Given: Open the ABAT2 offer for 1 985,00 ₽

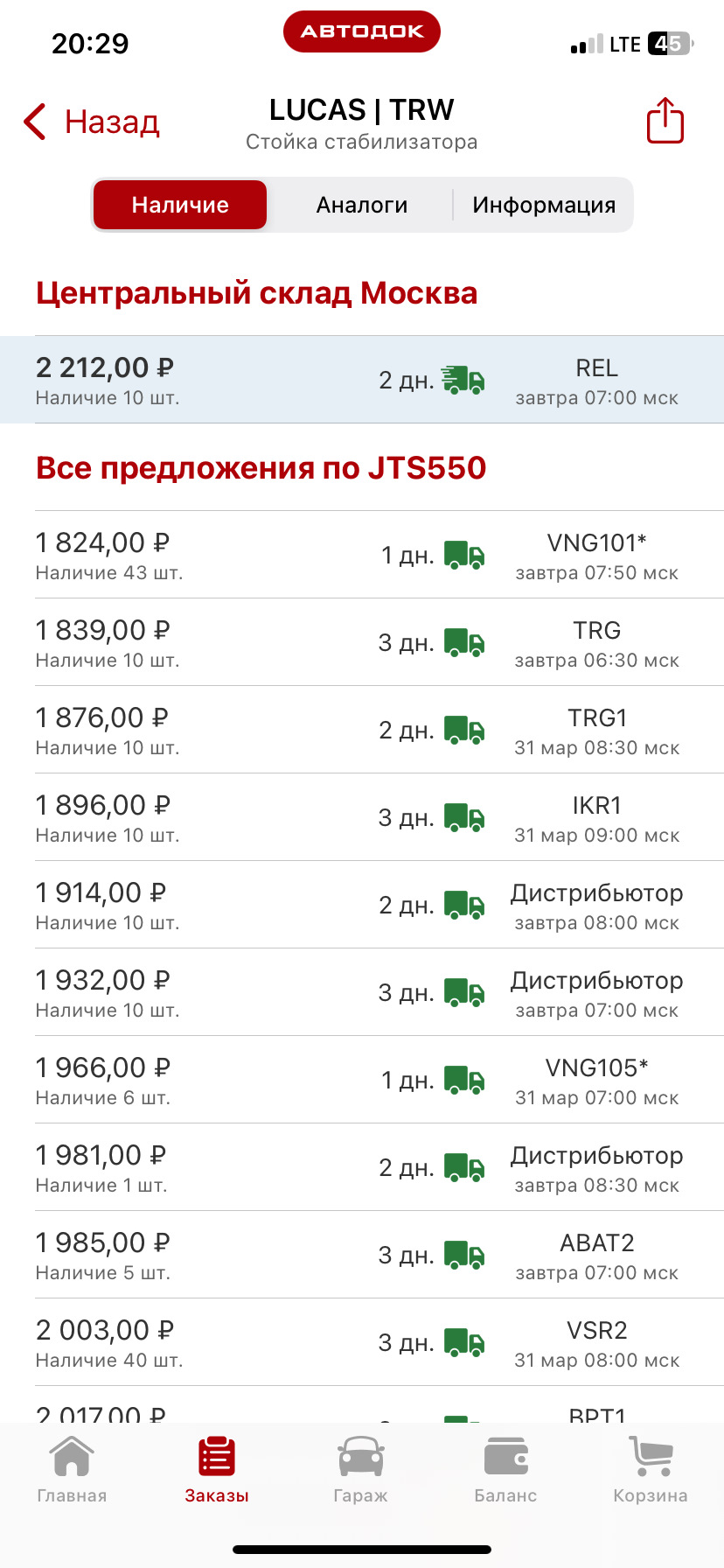Looking at the screenshot, I should pyautogui.click(x=362, y=1256).
